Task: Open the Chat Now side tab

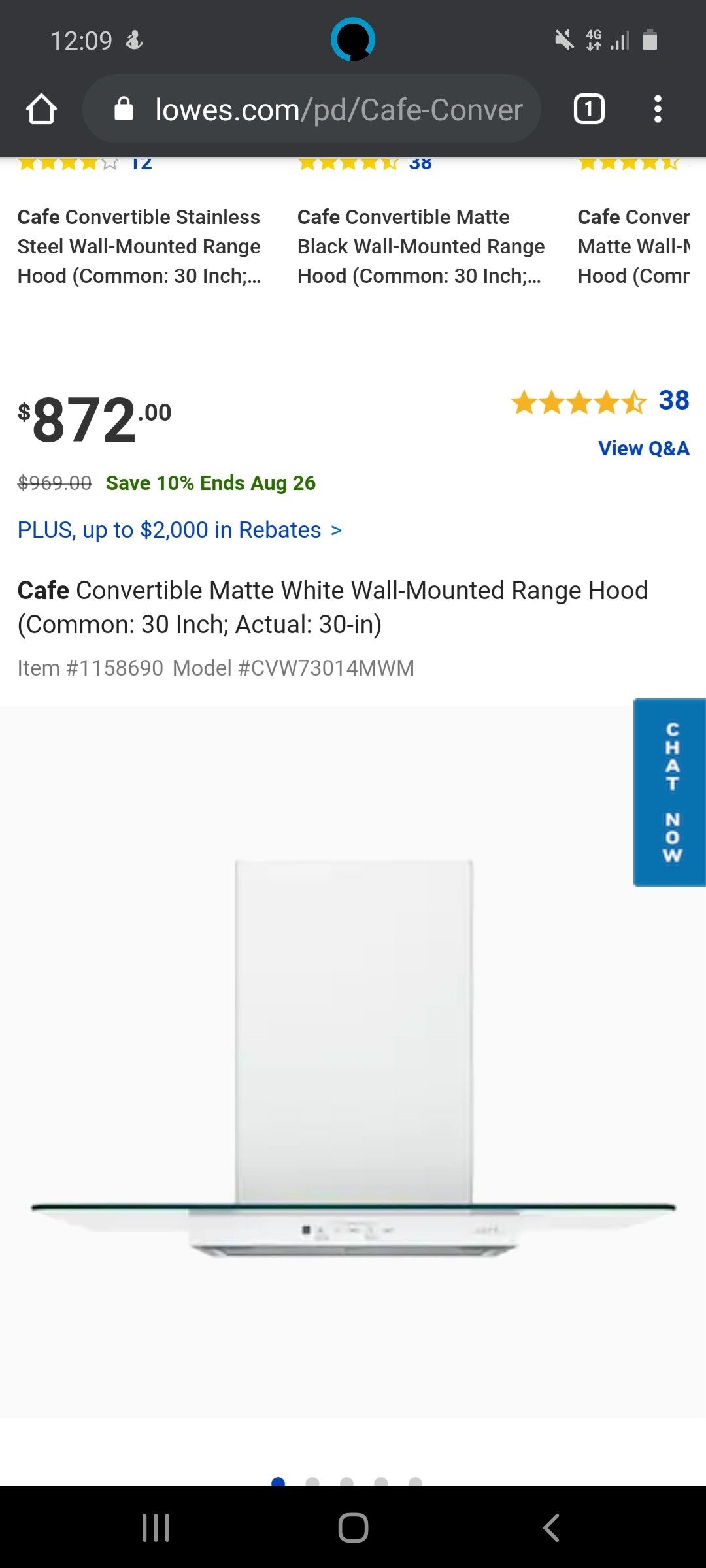Action: click(671, 792)
